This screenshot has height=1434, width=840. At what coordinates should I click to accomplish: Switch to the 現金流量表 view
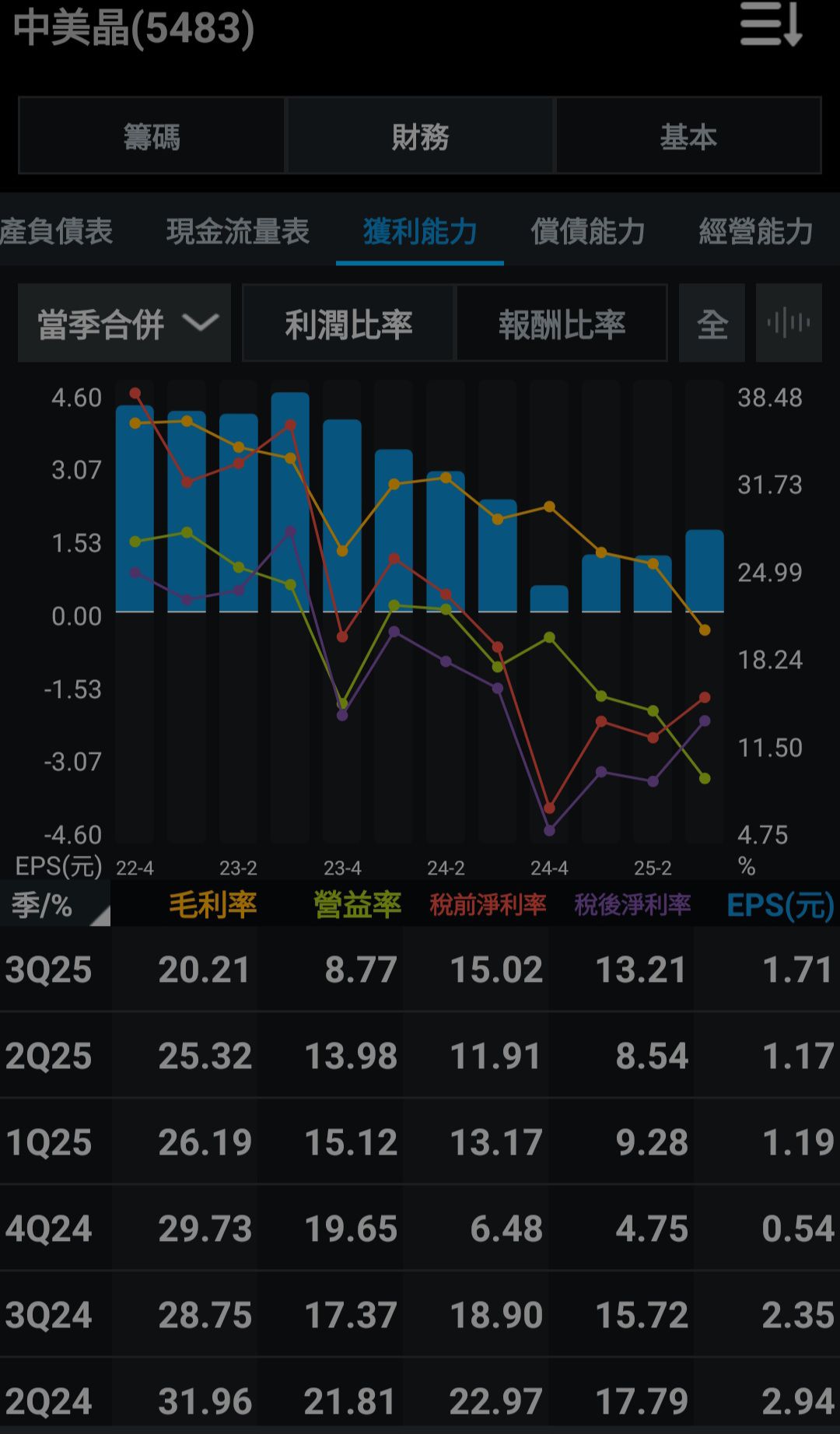[238, 231]
